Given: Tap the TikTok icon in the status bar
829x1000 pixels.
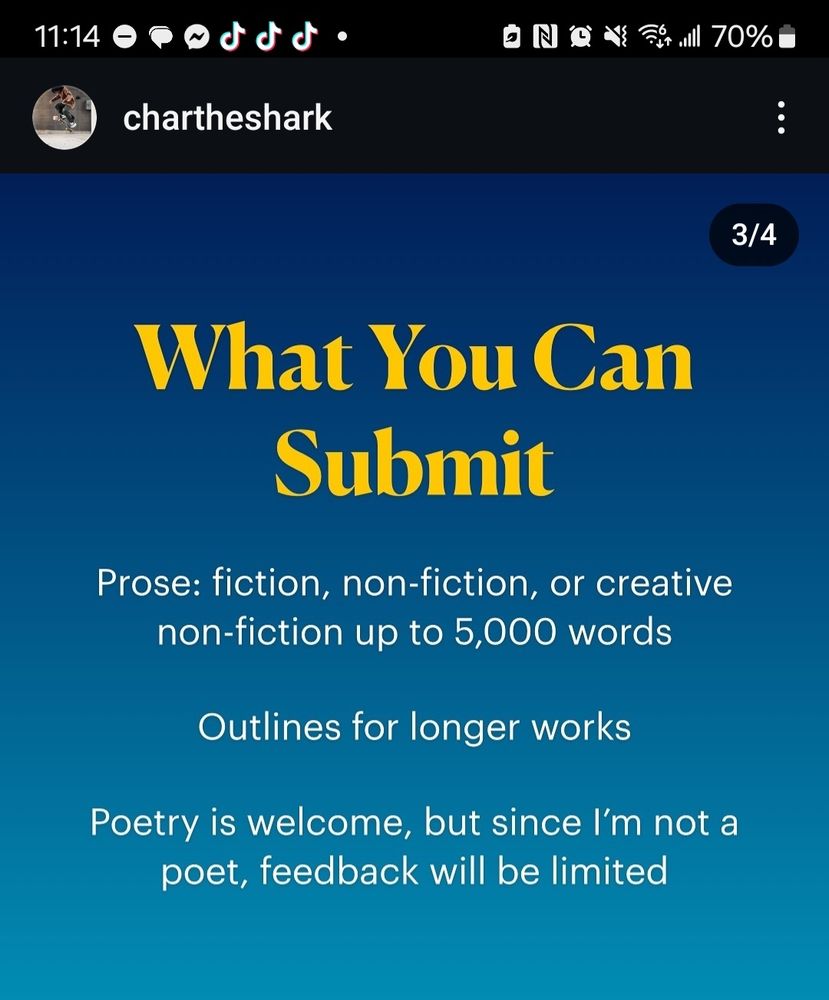Looking at the screenshot, I should (x=231, y=35).
